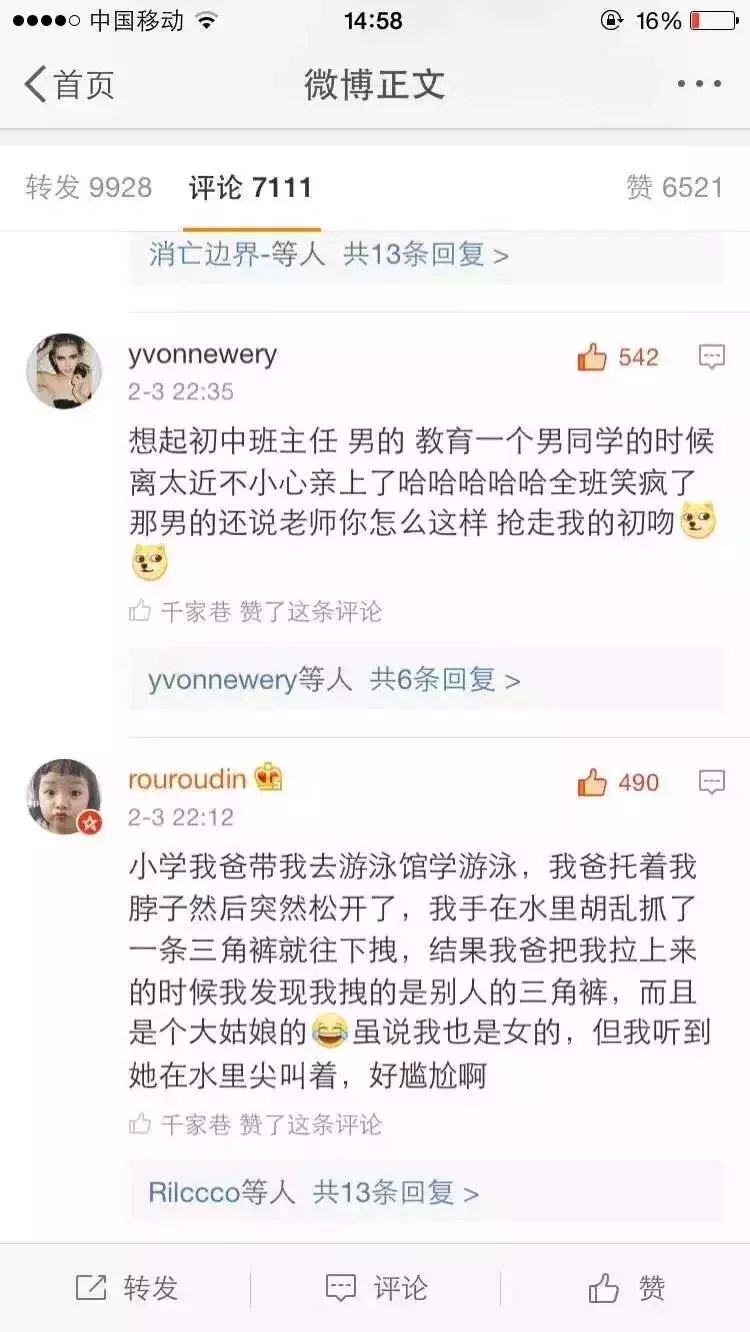Select the 评论 7111 tab
750x1332 pixels.
[x=250, y=187]
